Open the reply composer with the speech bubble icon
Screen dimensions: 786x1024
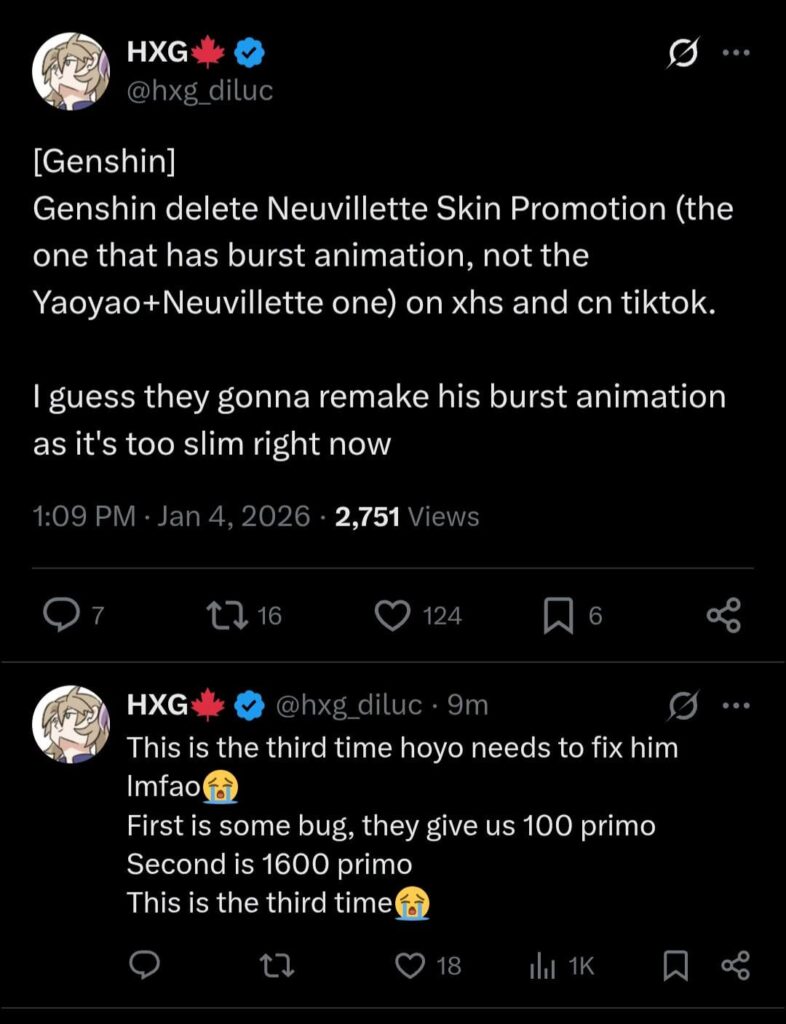point(62,616)
